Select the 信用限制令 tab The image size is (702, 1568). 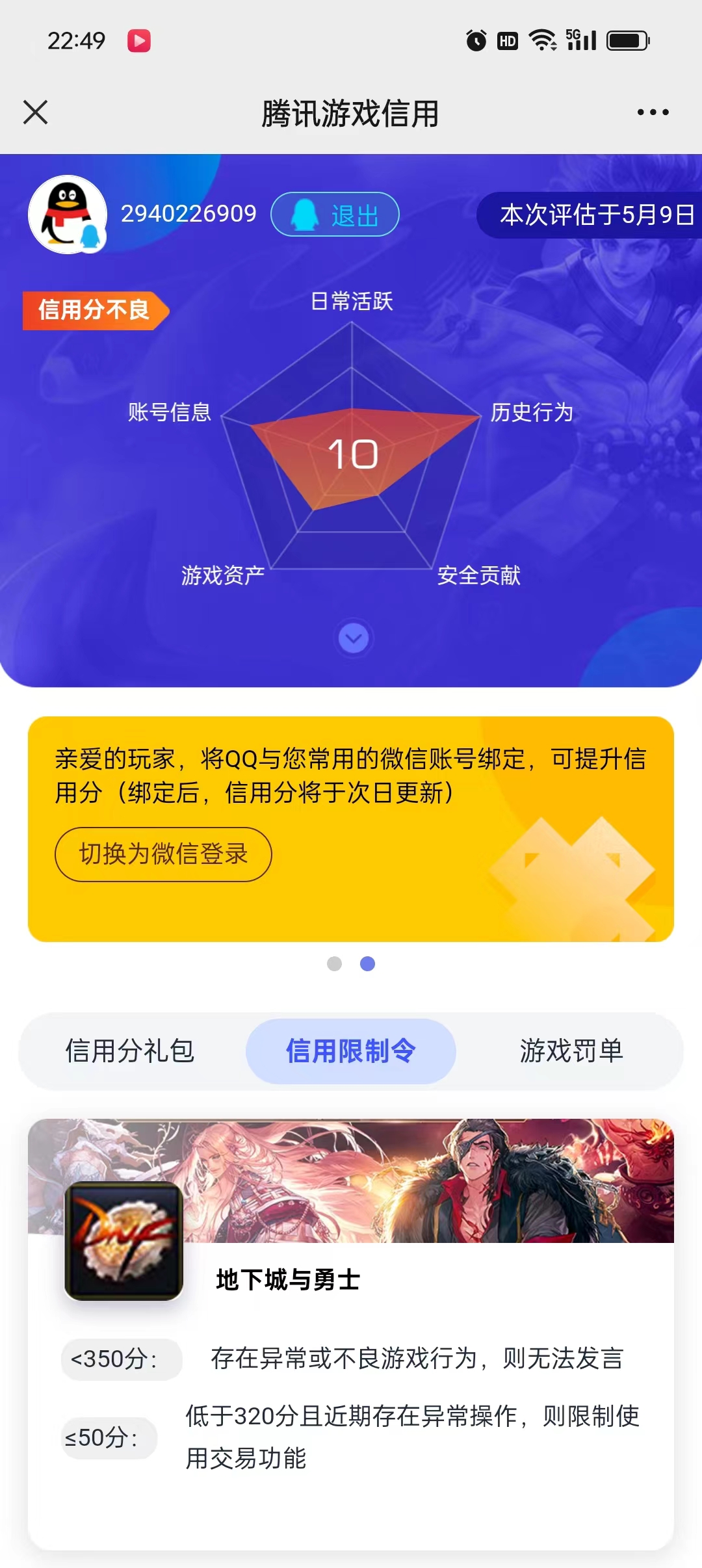[350, 1051]
